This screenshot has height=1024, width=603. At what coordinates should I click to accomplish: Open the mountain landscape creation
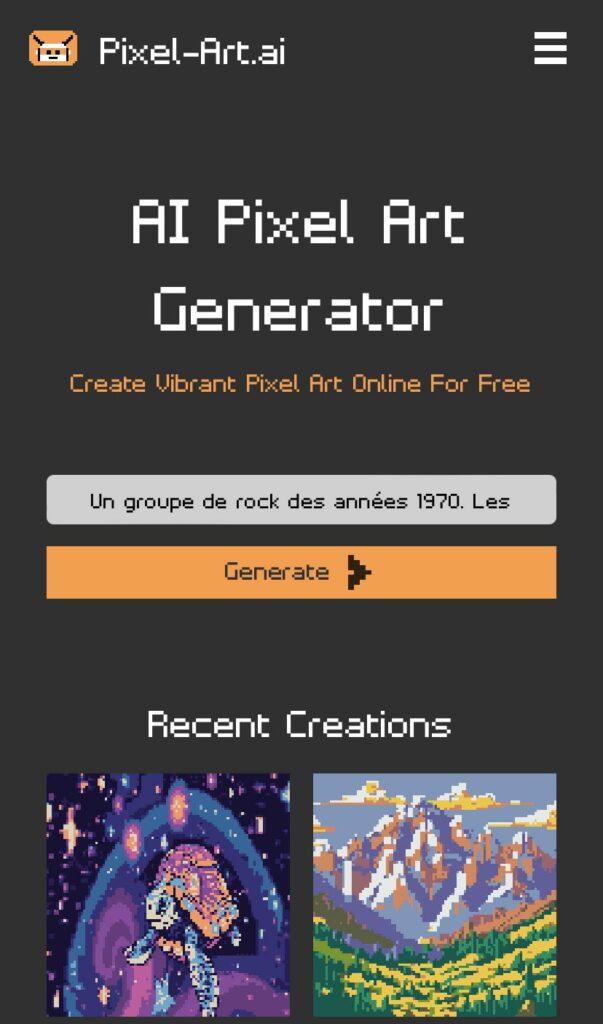[x=434, y=894]
